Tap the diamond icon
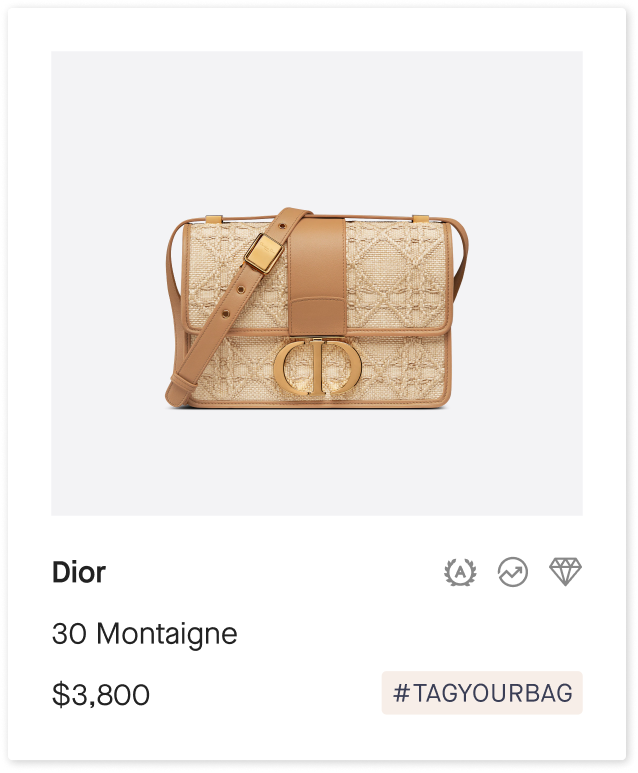This screenshot has height=773, width=638. (565, 572)
